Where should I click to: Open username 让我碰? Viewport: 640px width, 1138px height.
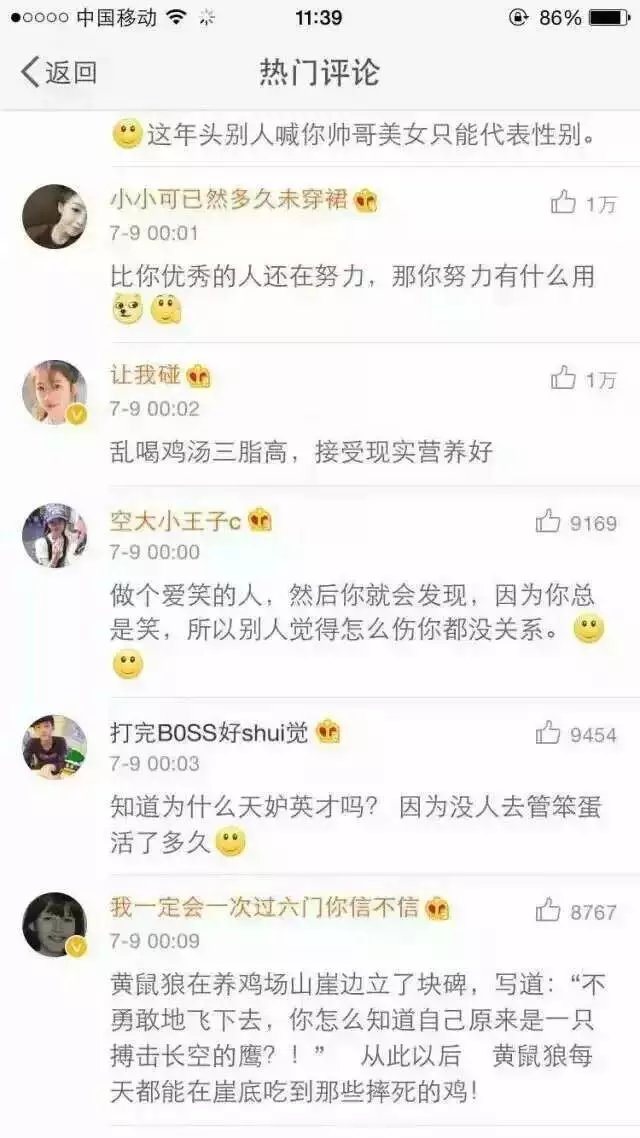[x=145, y=374]
